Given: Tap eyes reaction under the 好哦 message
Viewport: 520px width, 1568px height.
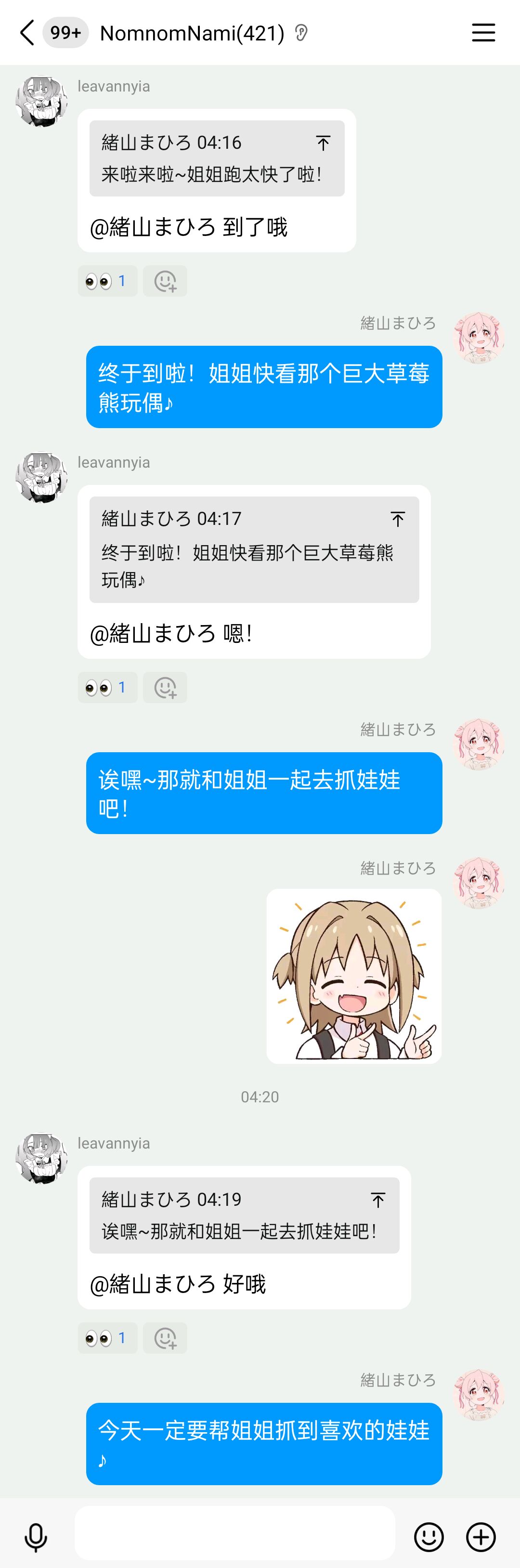Looking at the screenshot, I should coord(107,1338).
